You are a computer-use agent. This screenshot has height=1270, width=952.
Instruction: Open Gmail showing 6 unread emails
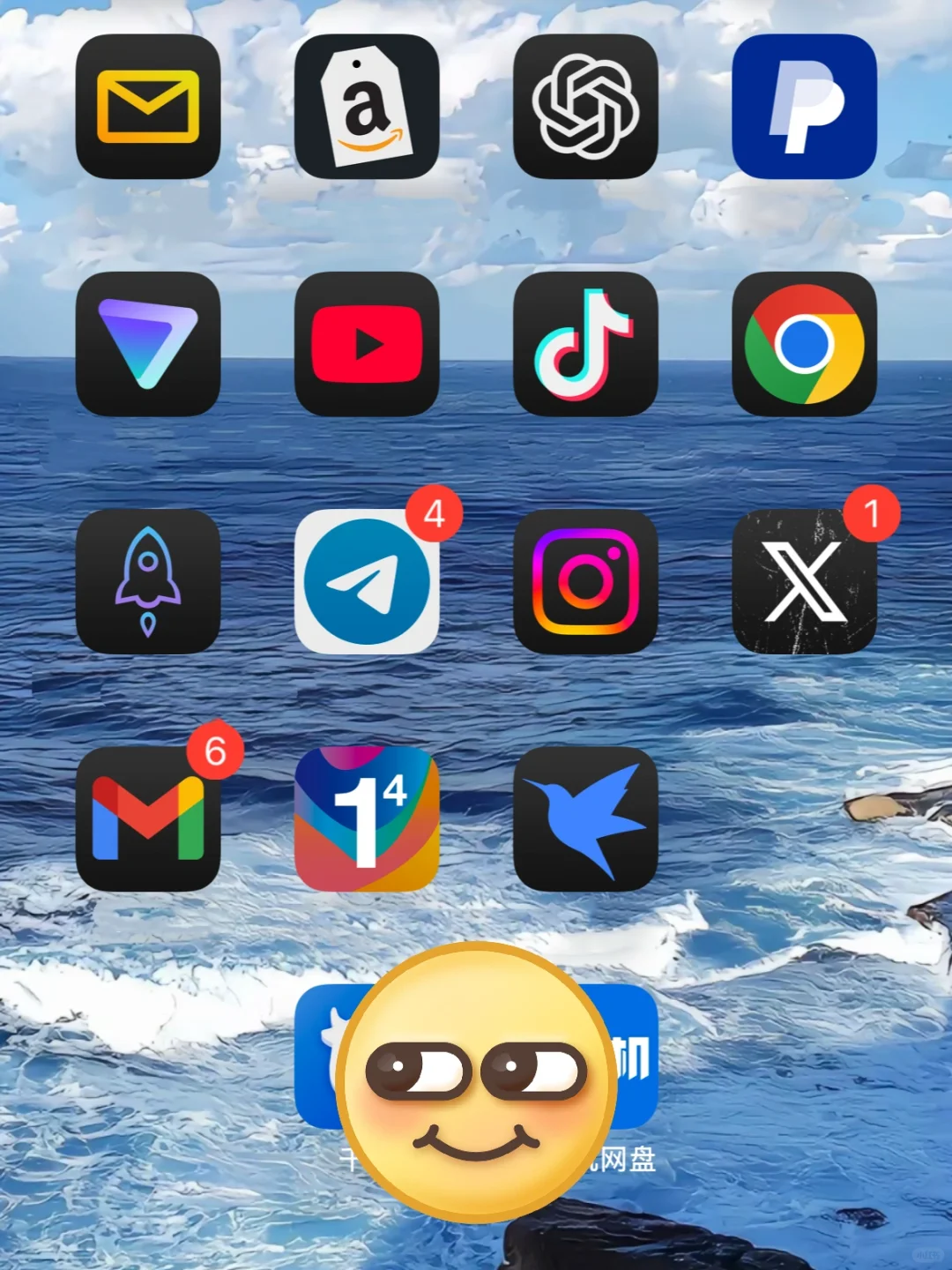(x=148, y=818)
